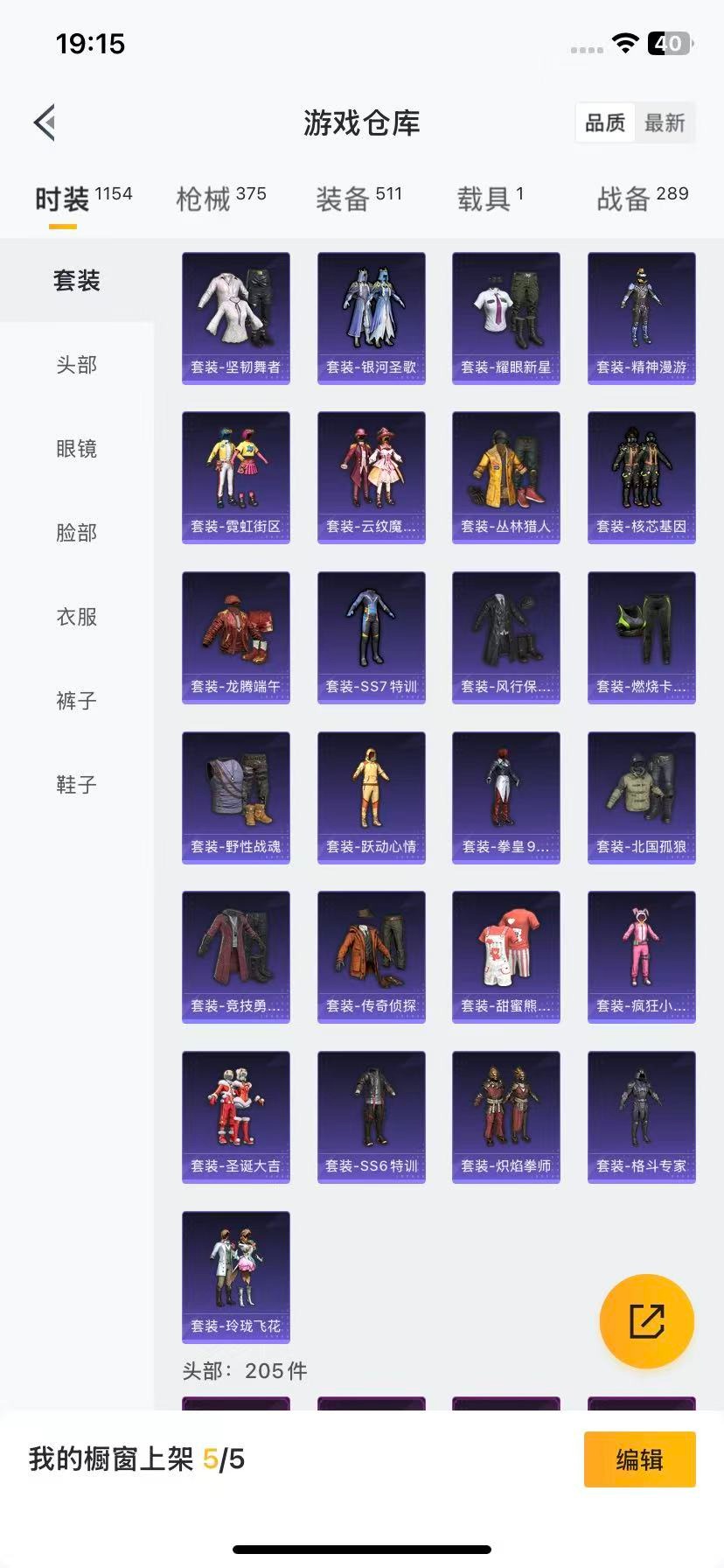Open the 套装-圣诞大吉 set

point(236,1116)
